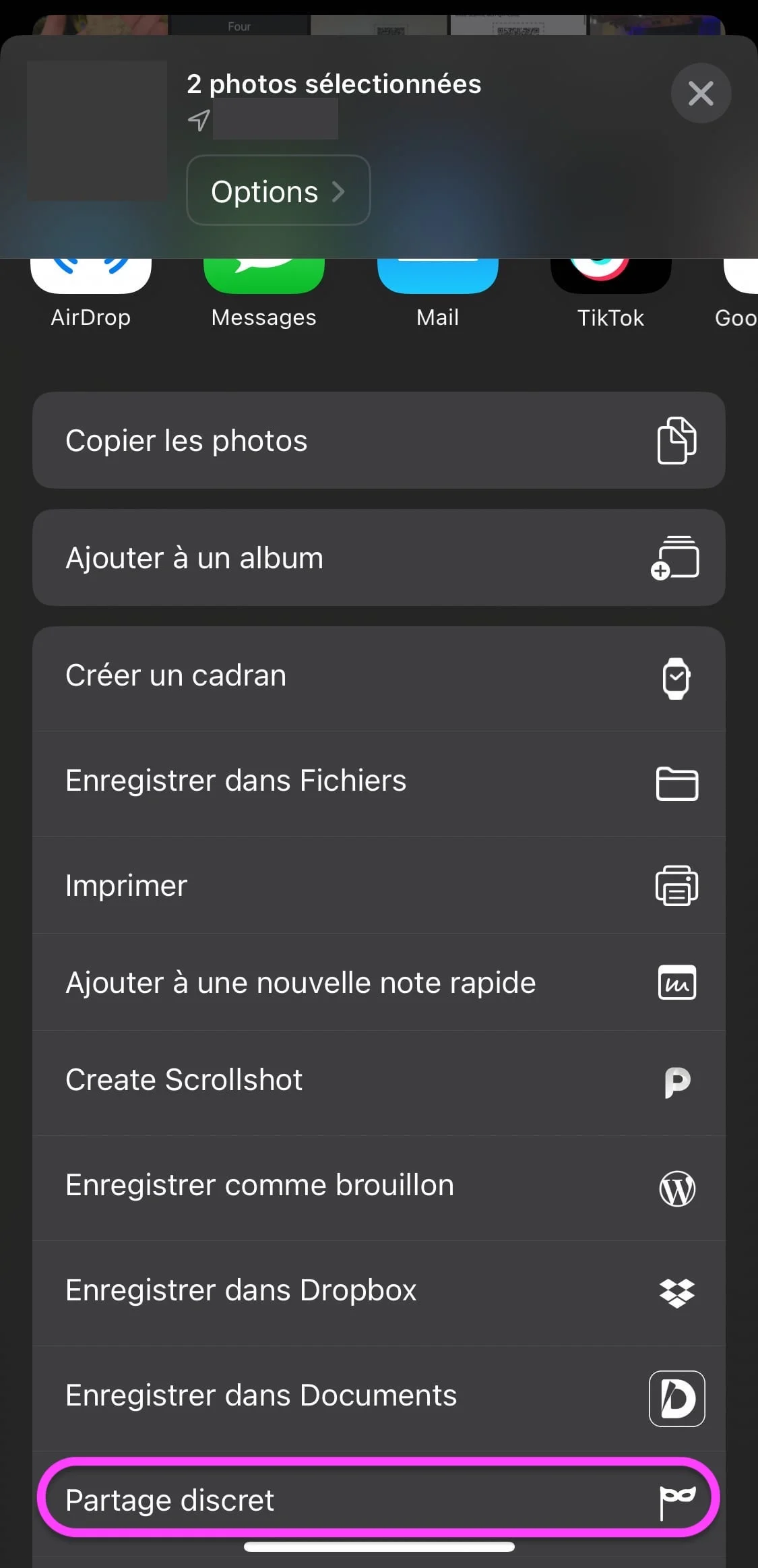Tap Enregistrer comme brouillon

[x=379, y=1188]
